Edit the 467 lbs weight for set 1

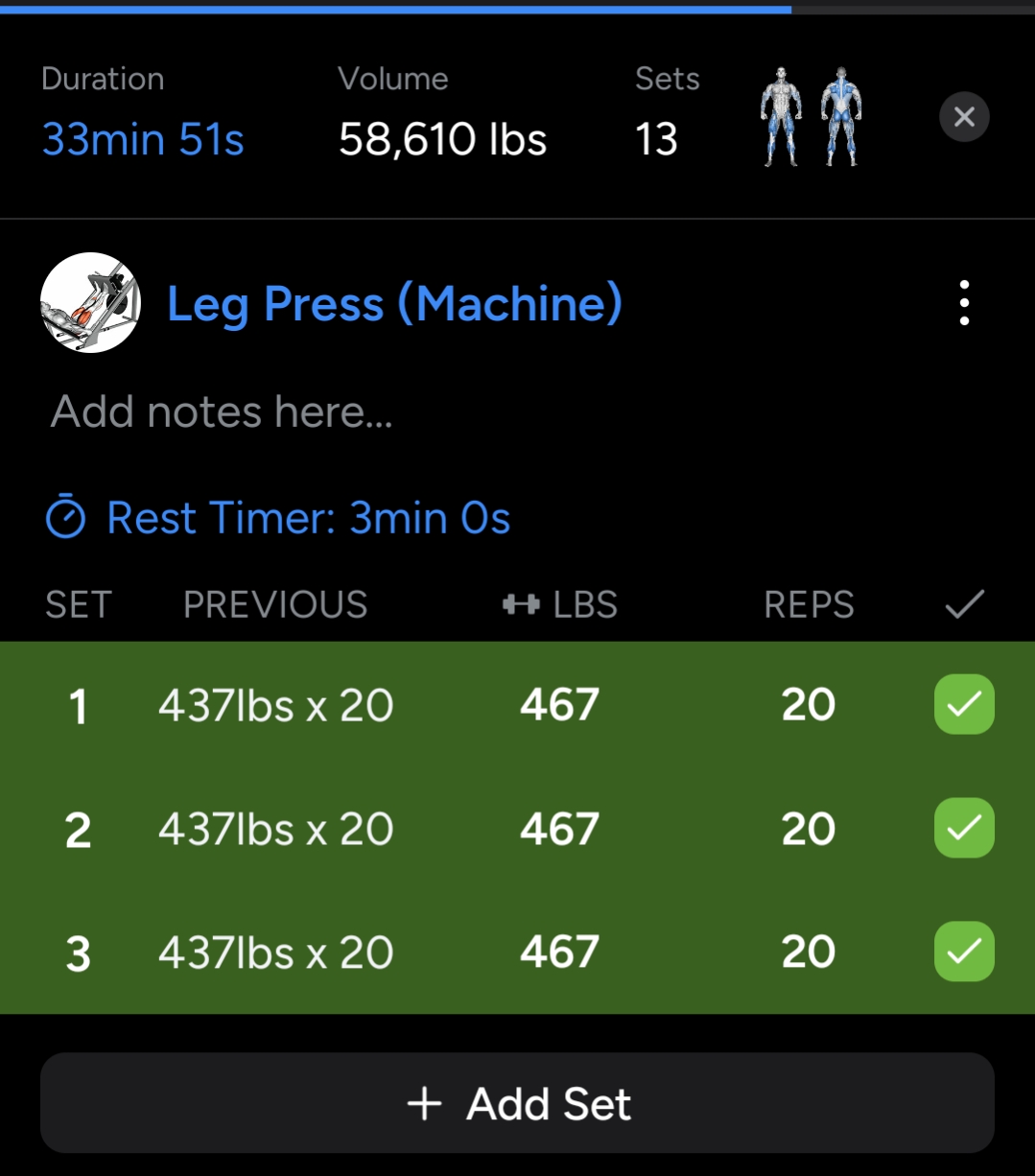[559, 705]
